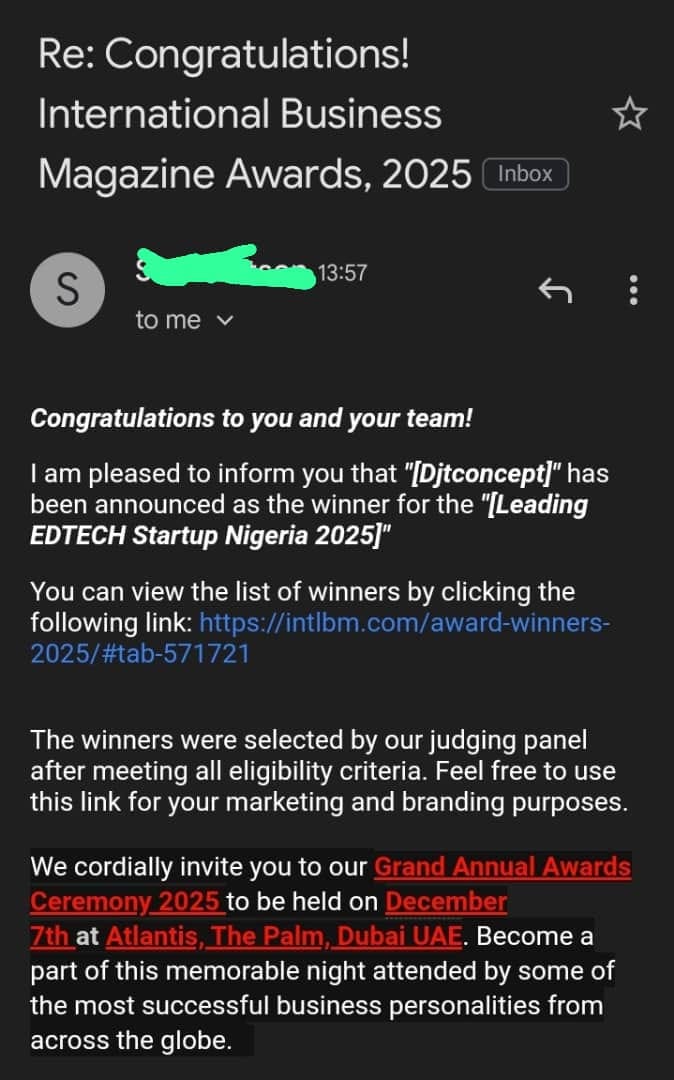Tap the sender avatar "S"

click(67, 290)
